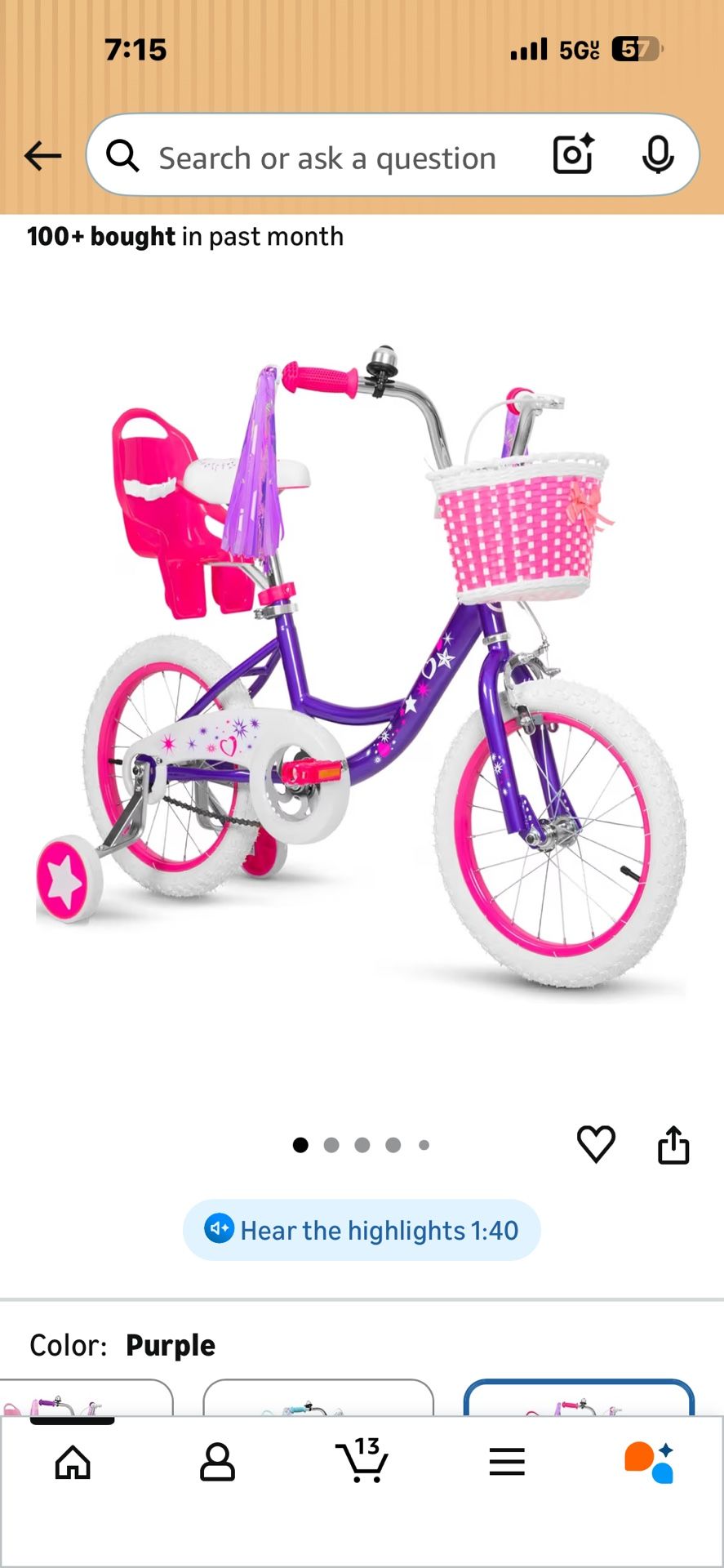This screenshot has height=1568, width=724.
Task: Tap the share icon for this product
Action: coord(673,1145)
